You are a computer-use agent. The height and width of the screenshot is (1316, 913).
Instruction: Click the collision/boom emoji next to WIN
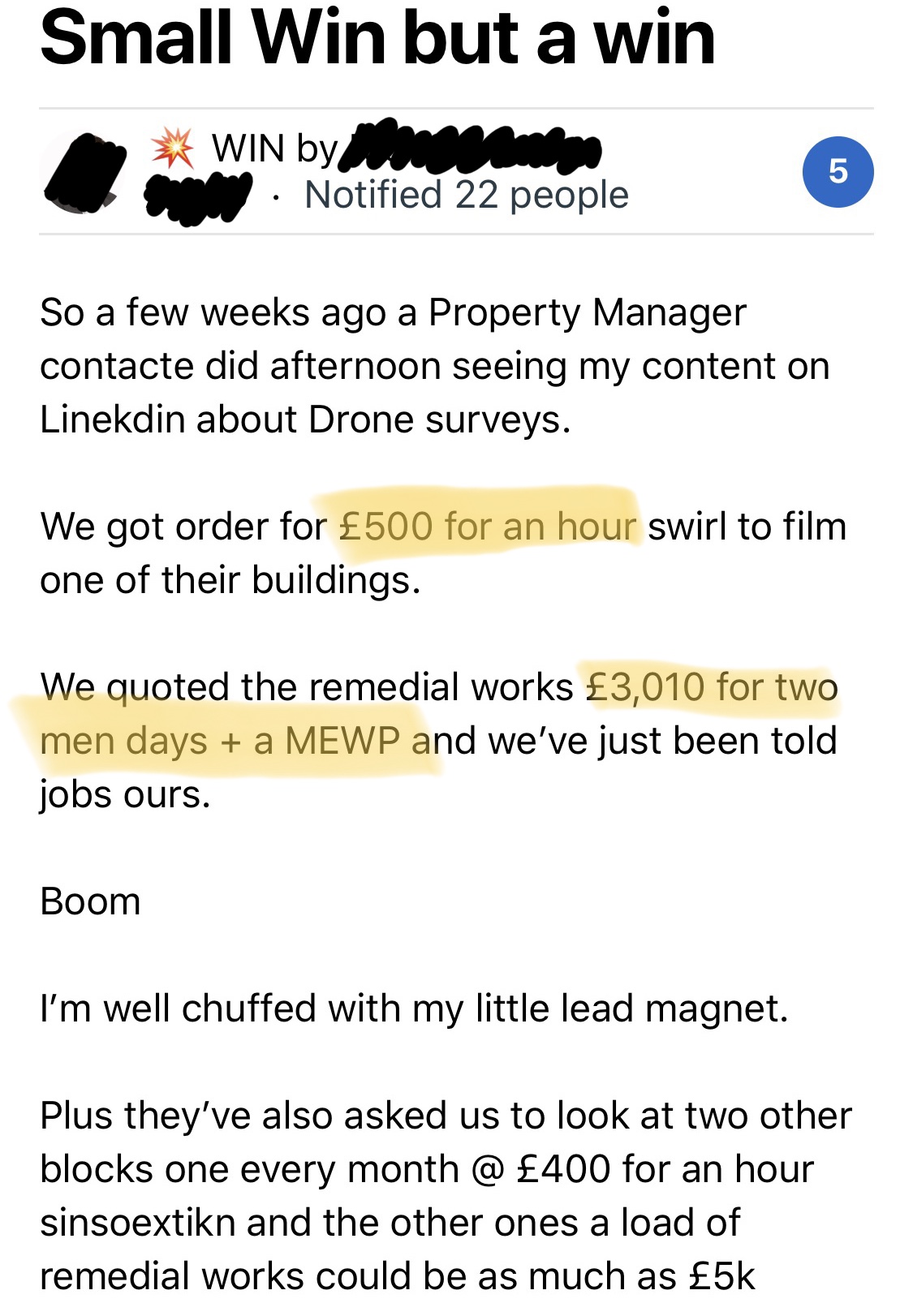tap(174, 150)
